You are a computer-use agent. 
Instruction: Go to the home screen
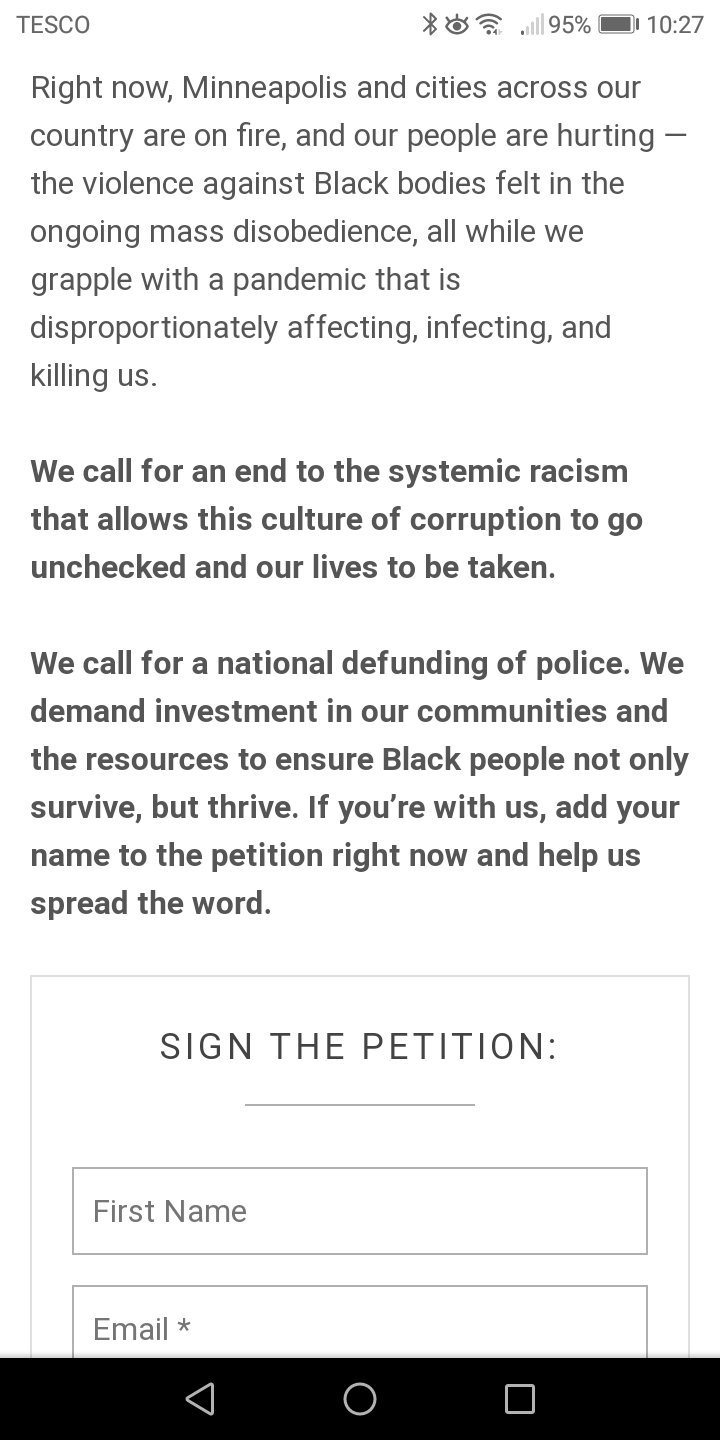click(x=360, y=1398)
